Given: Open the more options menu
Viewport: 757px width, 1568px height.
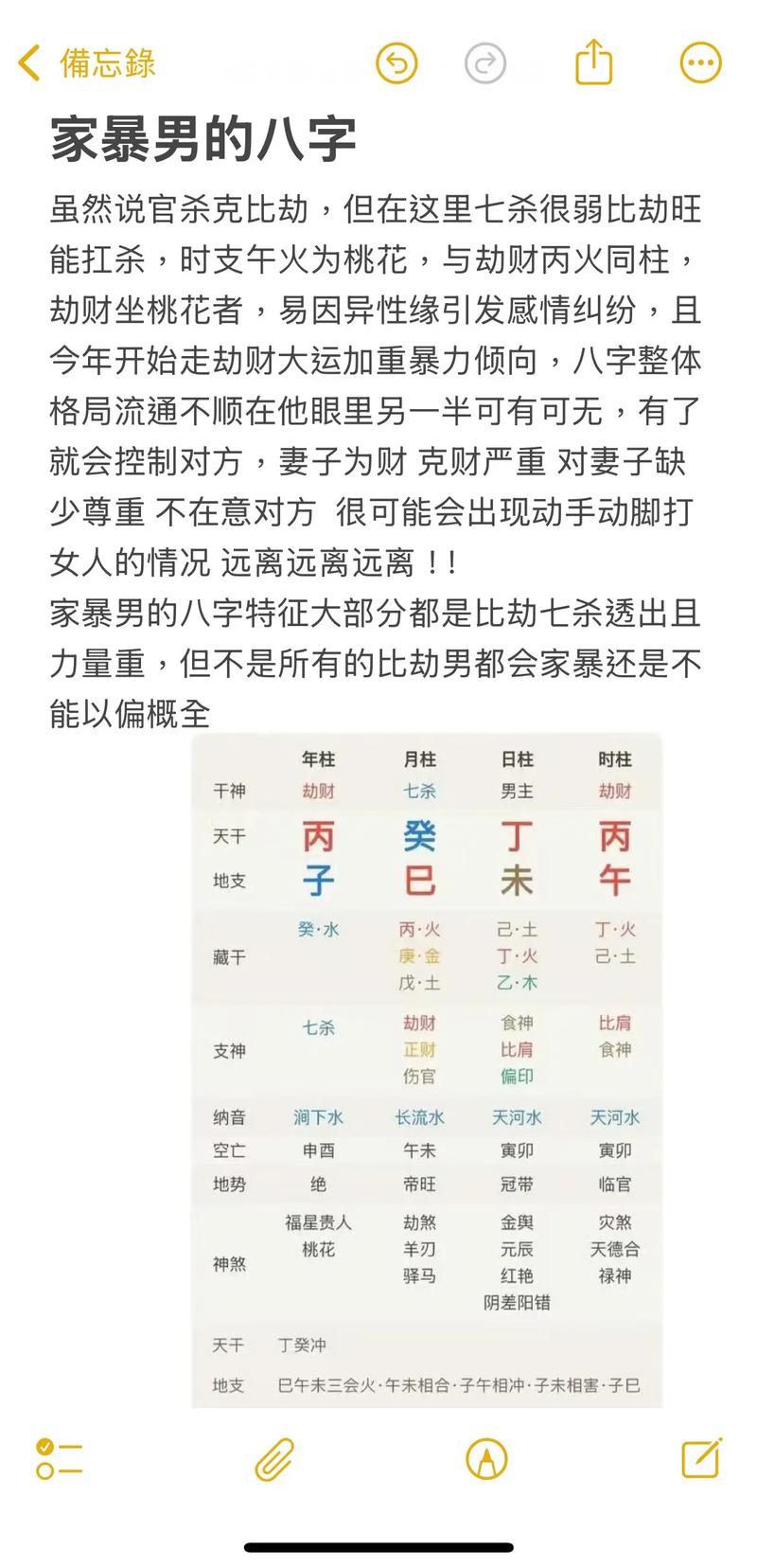Looking at the screenshot, I should click(701, 63).
